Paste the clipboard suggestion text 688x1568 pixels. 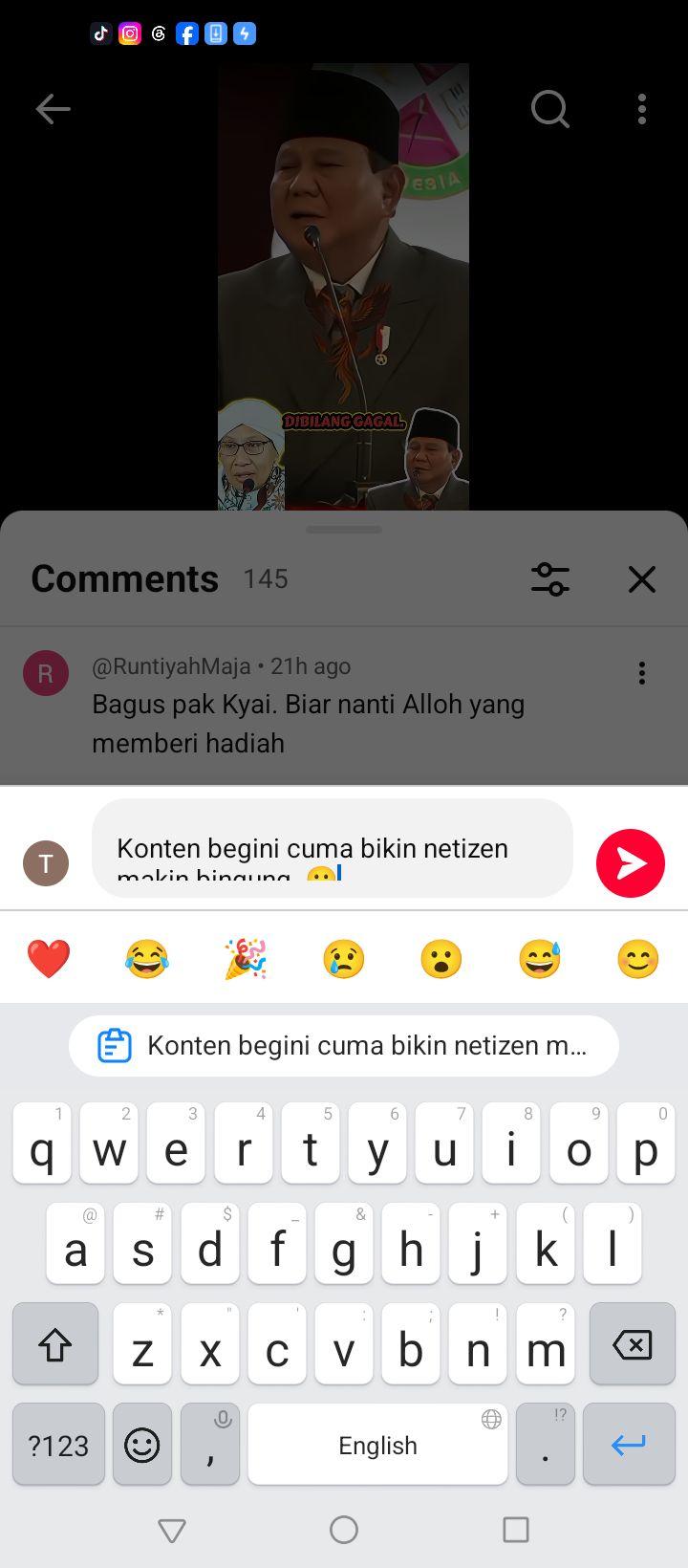(344, 1046)
